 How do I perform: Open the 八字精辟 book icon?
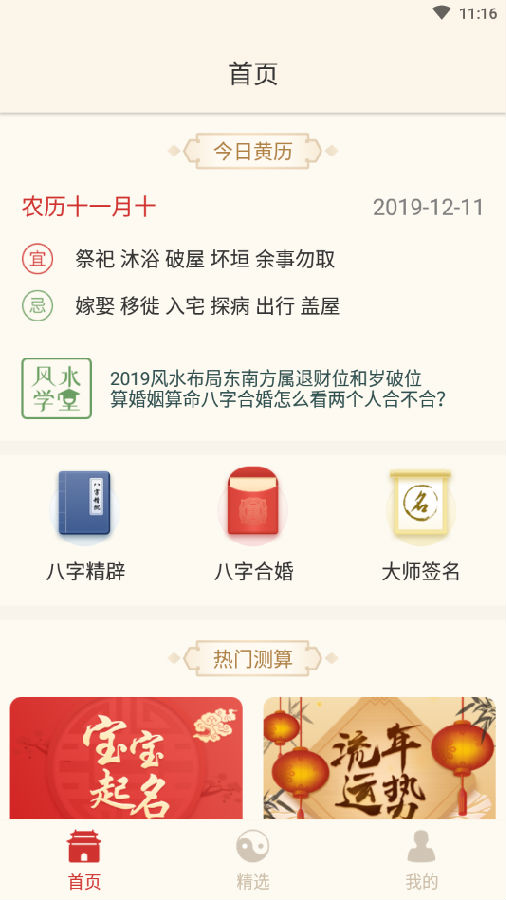coord(84,505)
